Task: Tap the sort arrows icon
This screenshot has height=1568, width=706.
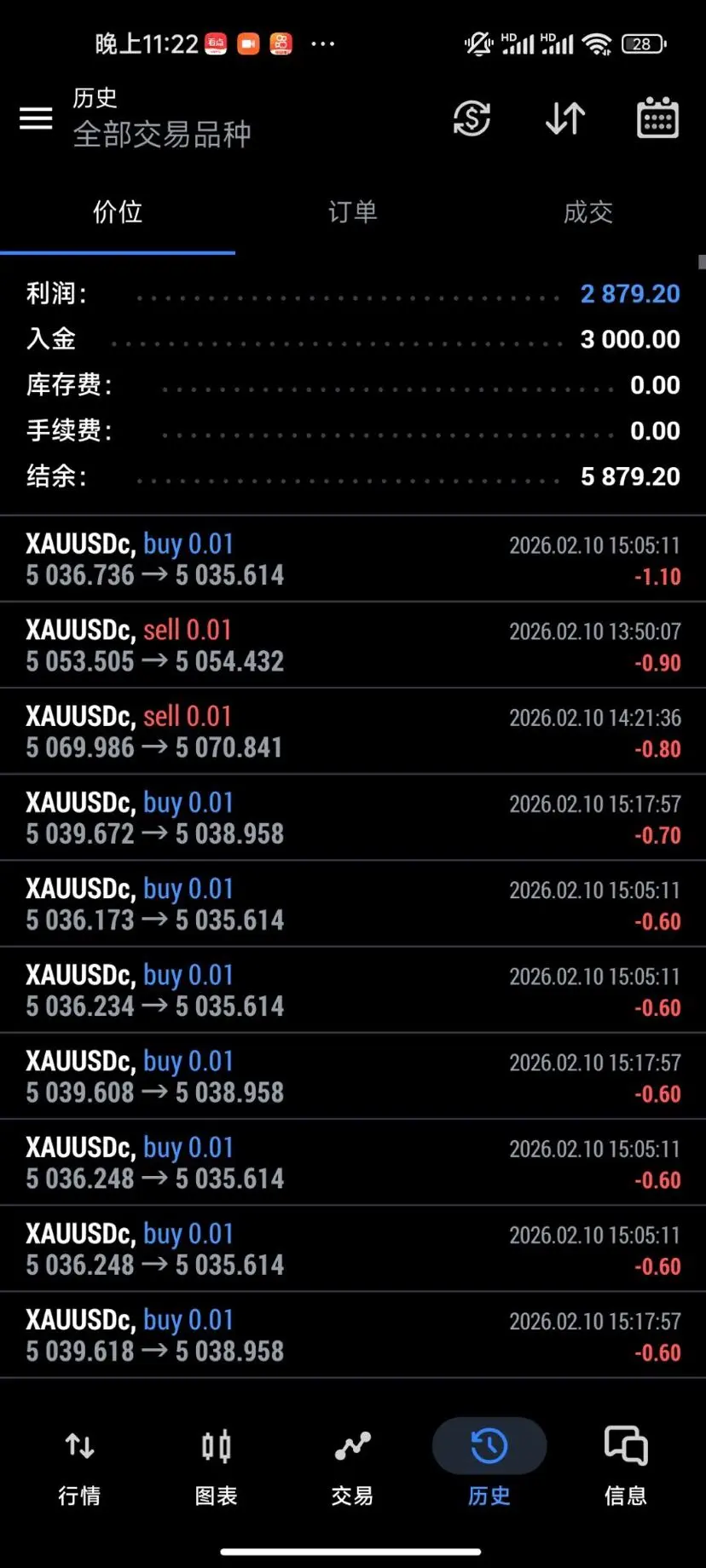Action: (x=565, y=118)
